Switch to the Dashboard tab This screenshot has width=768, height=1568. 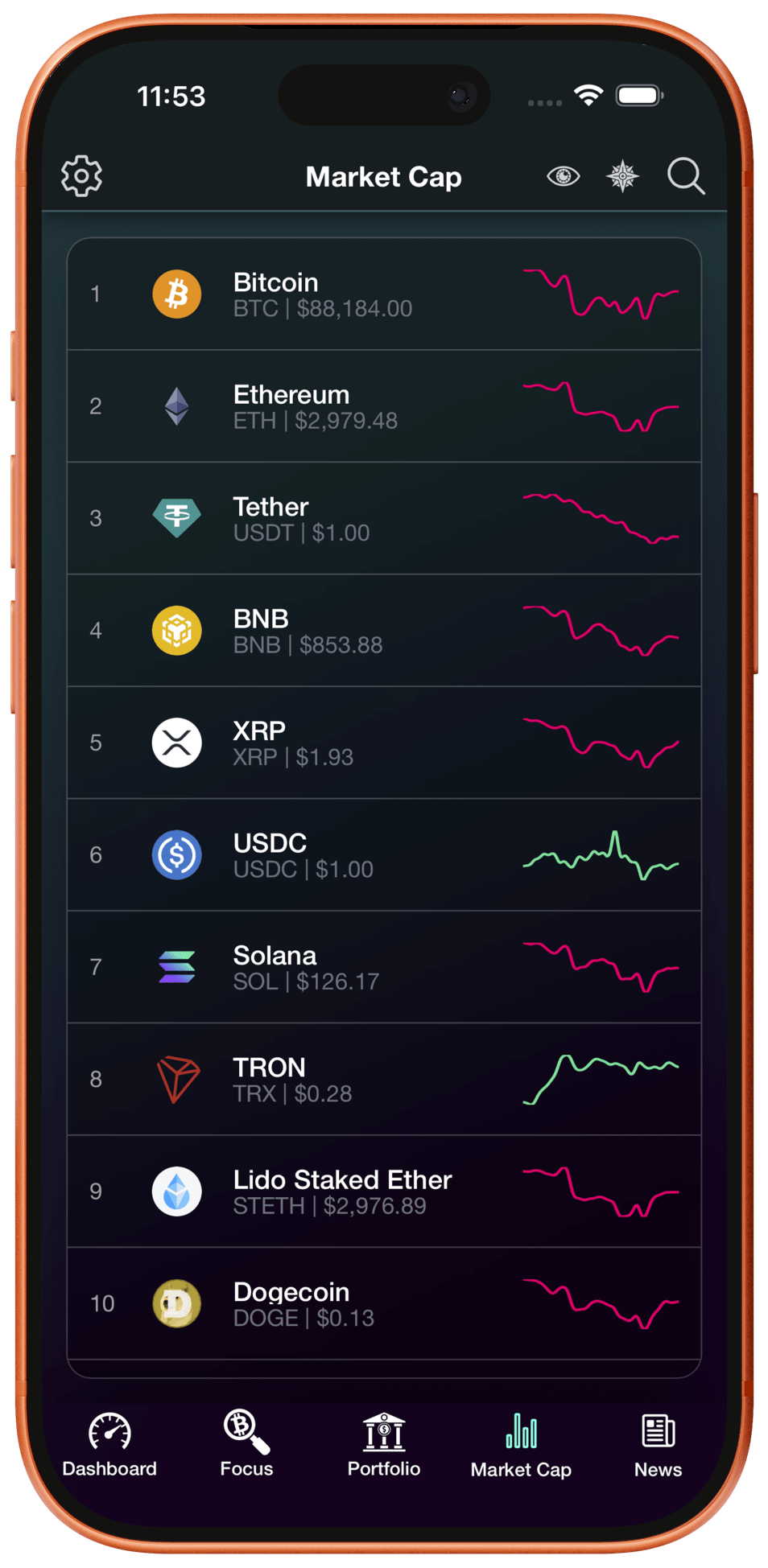tap(109, 1445)
